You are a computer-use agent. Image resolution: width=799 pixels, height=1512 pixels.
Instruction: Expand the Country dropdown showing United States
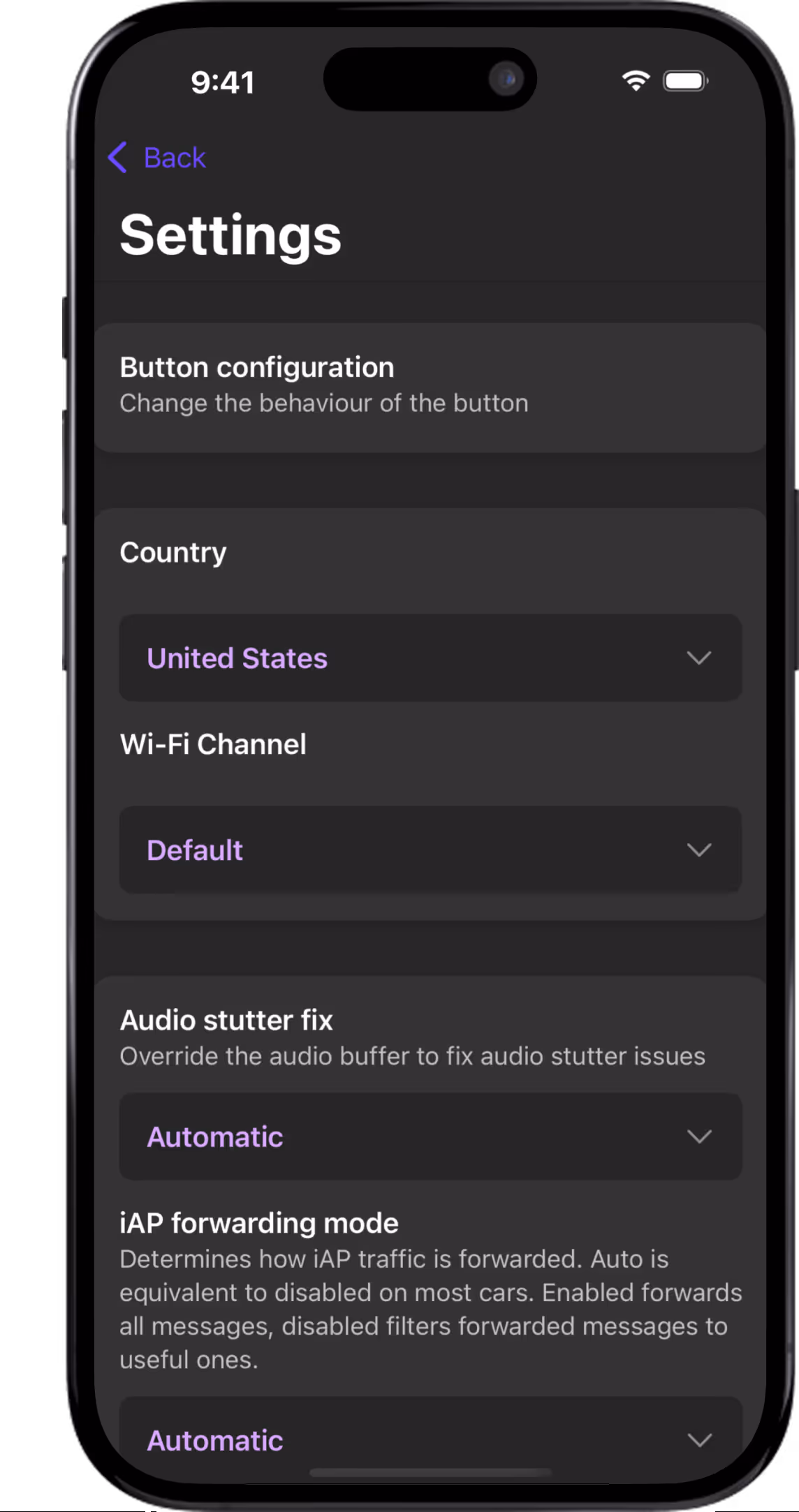pos(430,658)
